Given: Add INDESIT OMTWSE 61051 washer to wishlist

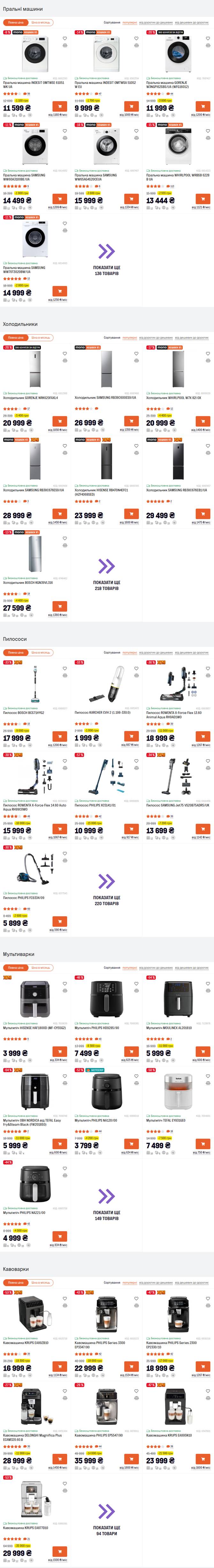Looking at the screenshot, I should [x=65, y=38].
